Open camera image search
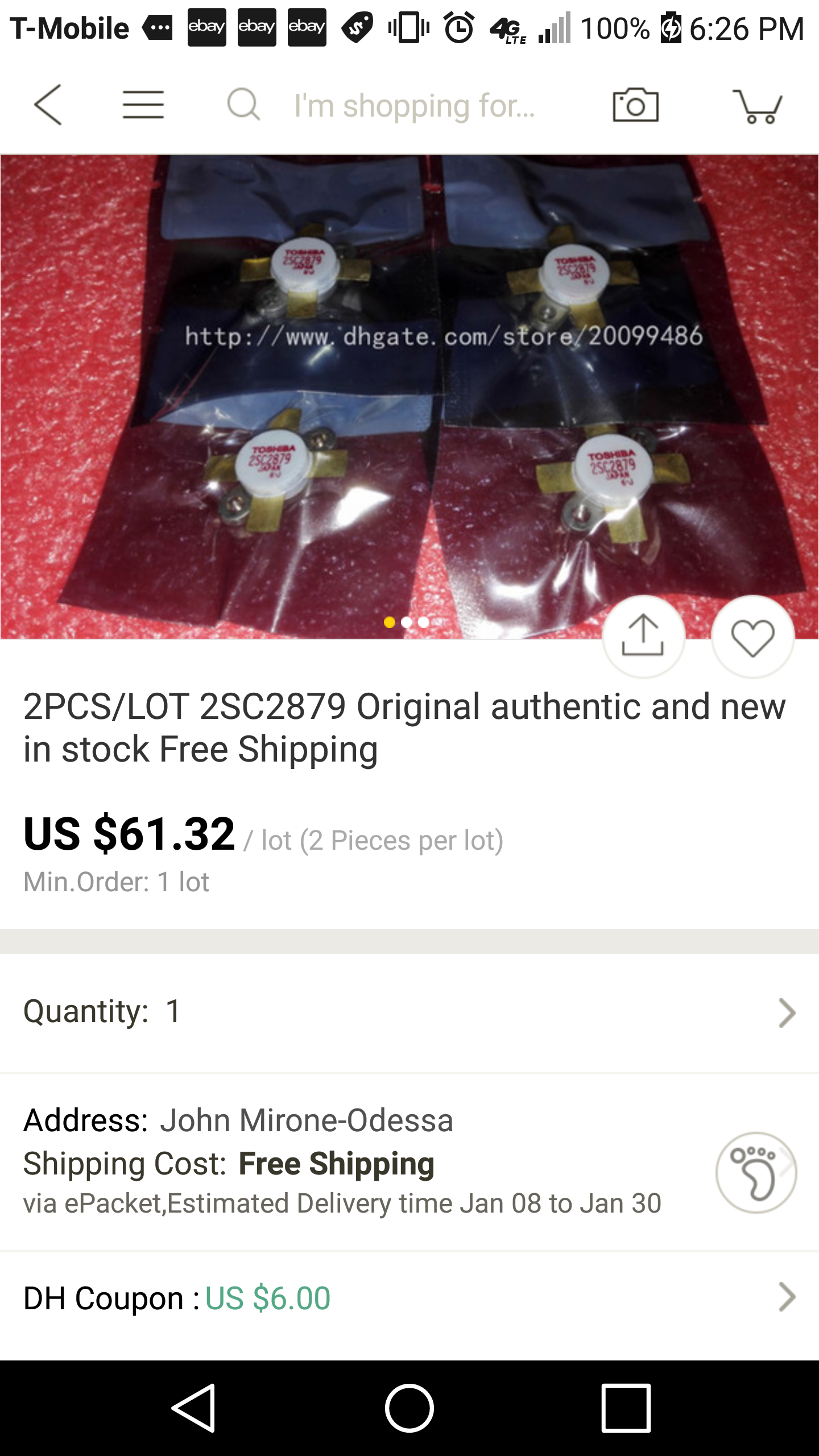 click(x=635, y=105)
